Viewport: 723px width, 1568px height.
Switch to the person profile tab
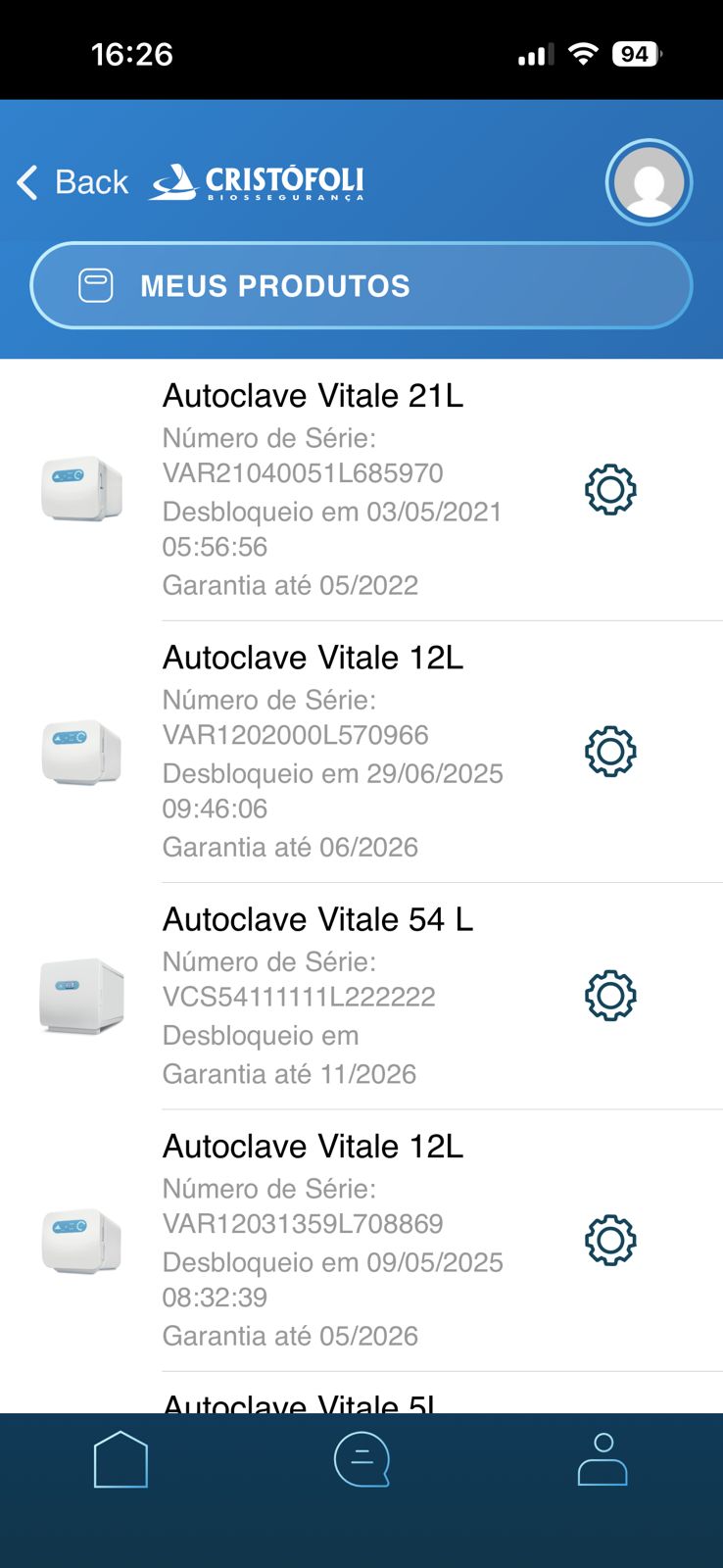[602, 1459]
